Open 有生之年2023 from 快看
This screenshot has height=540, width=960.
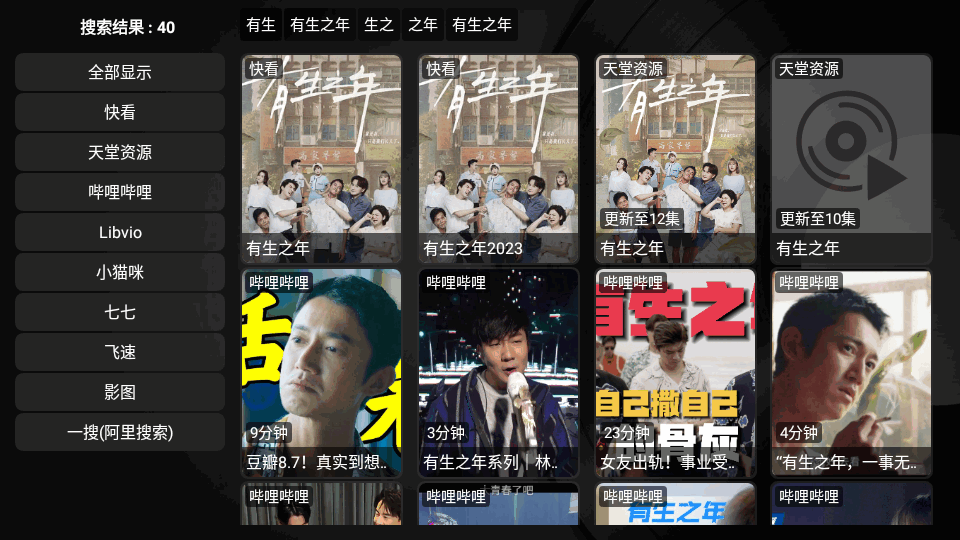tap(498, 158)
